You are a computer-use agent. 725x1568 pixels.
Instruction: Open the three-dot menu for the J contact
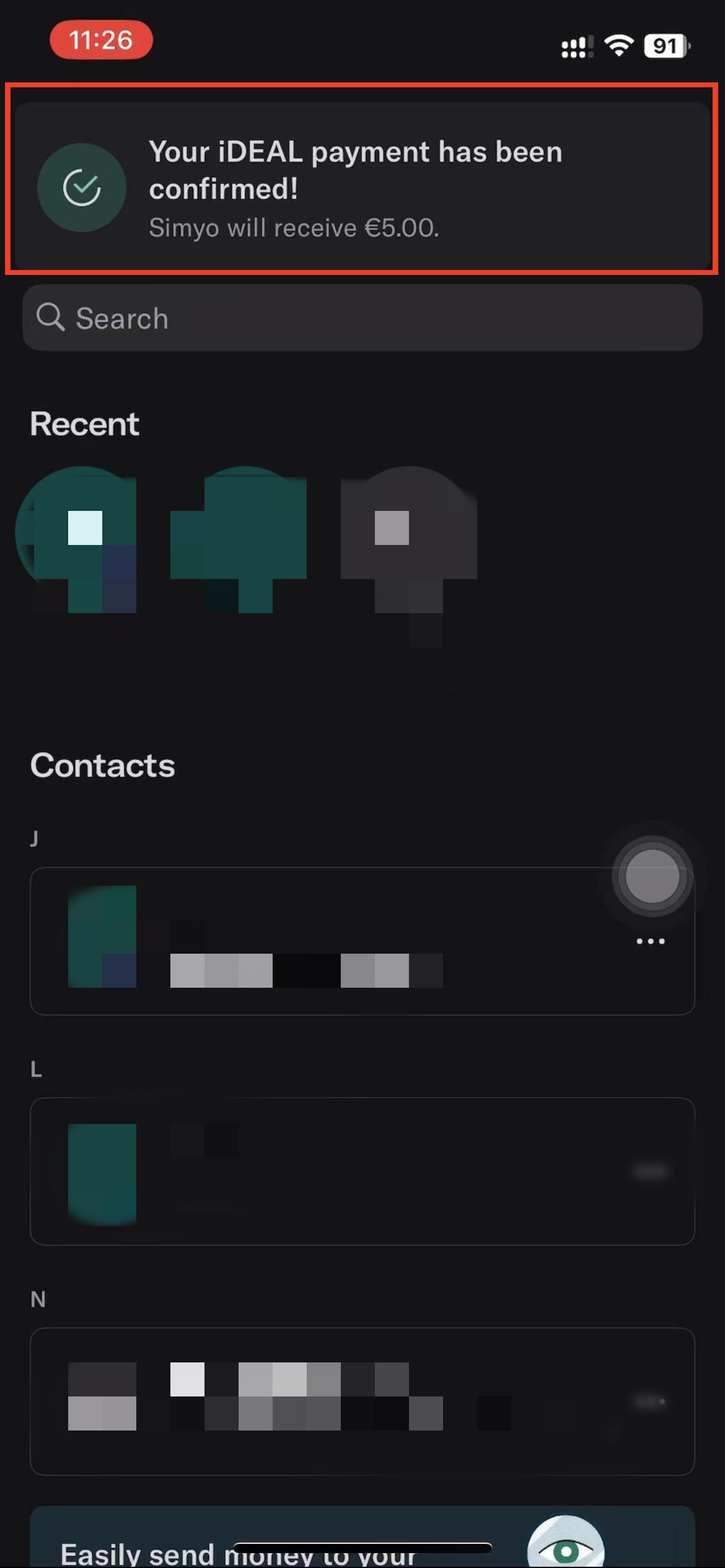tap(650, 941)
